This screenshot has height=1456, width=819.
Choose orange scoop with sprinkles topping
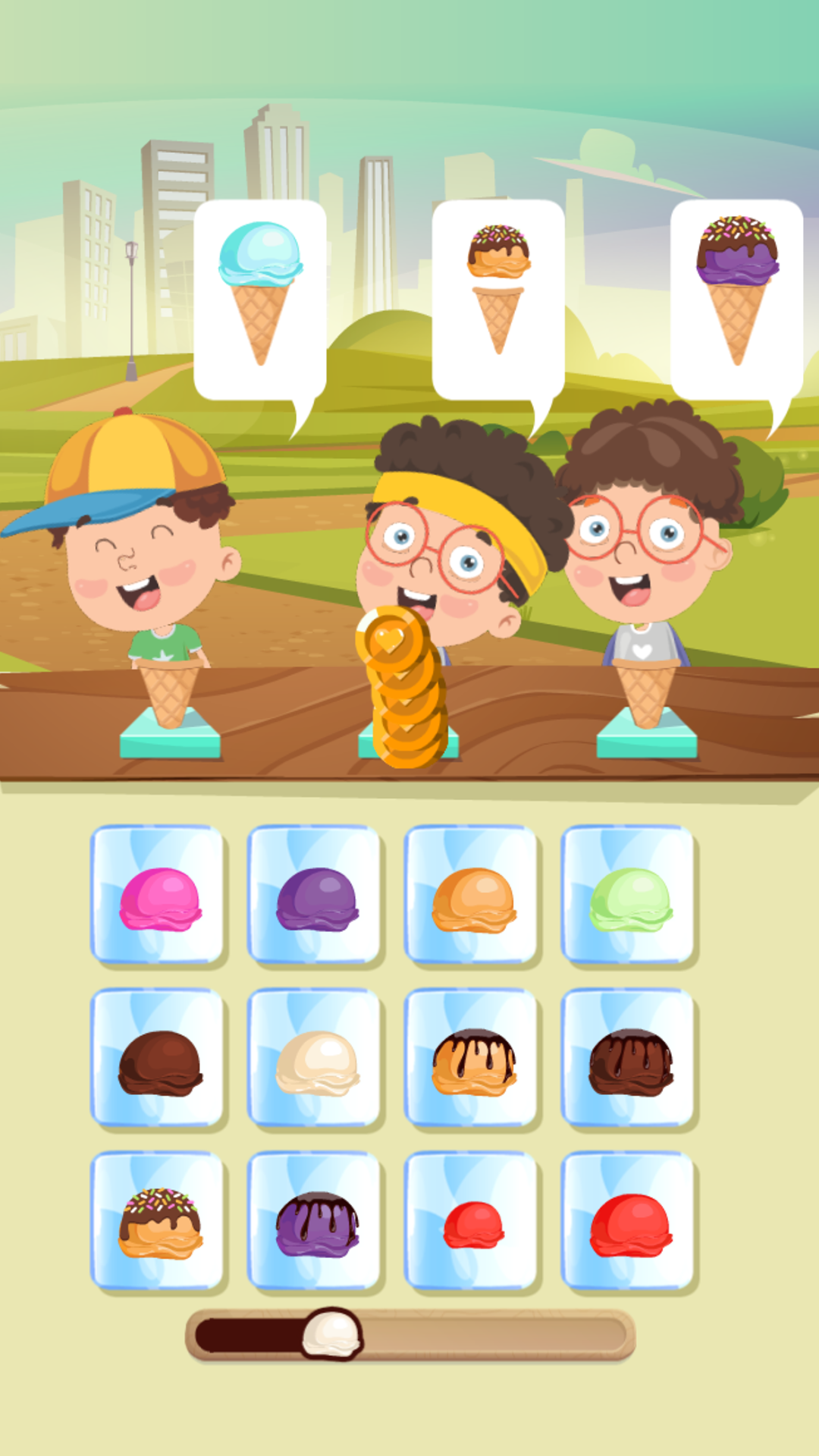[x=159, y=1221]
